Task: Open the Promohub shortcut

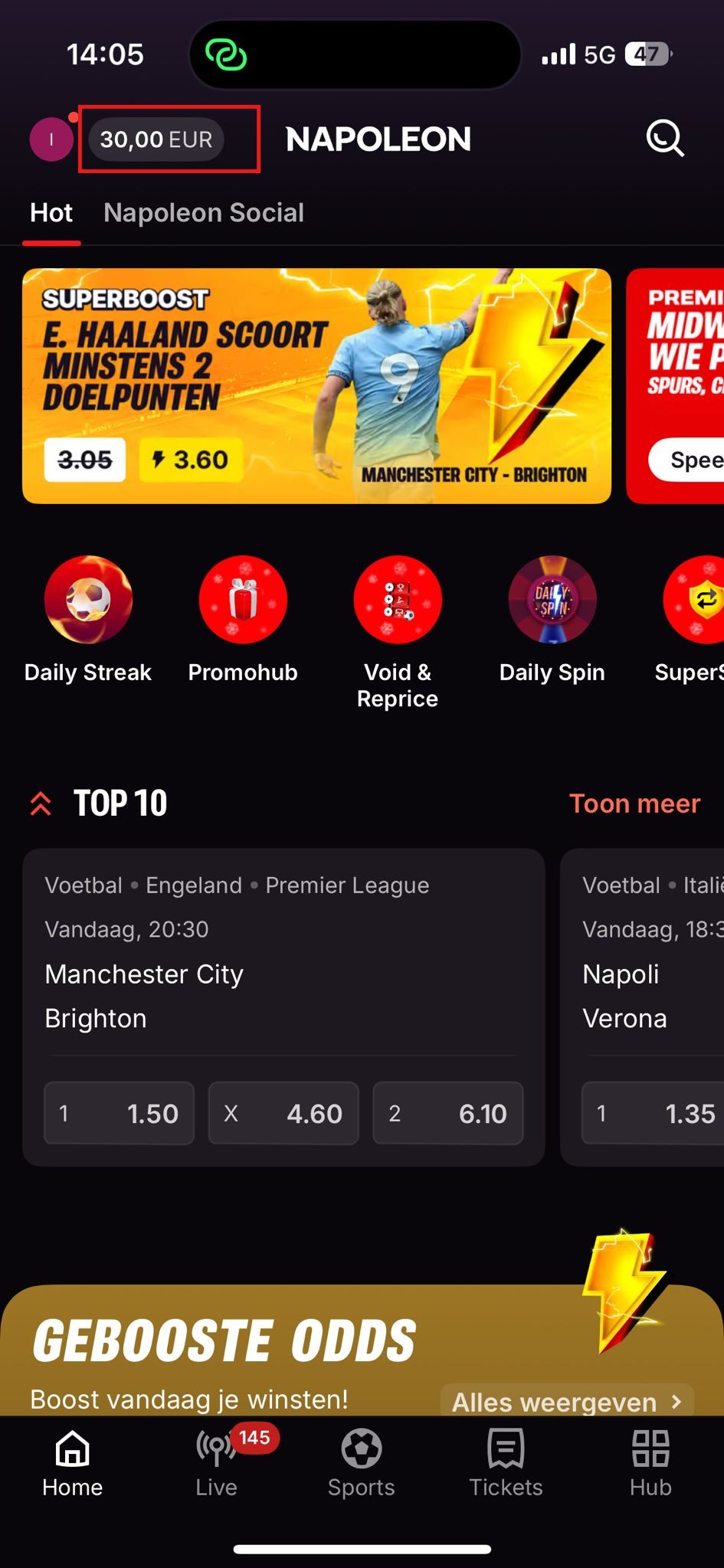Action: [243, 600]
